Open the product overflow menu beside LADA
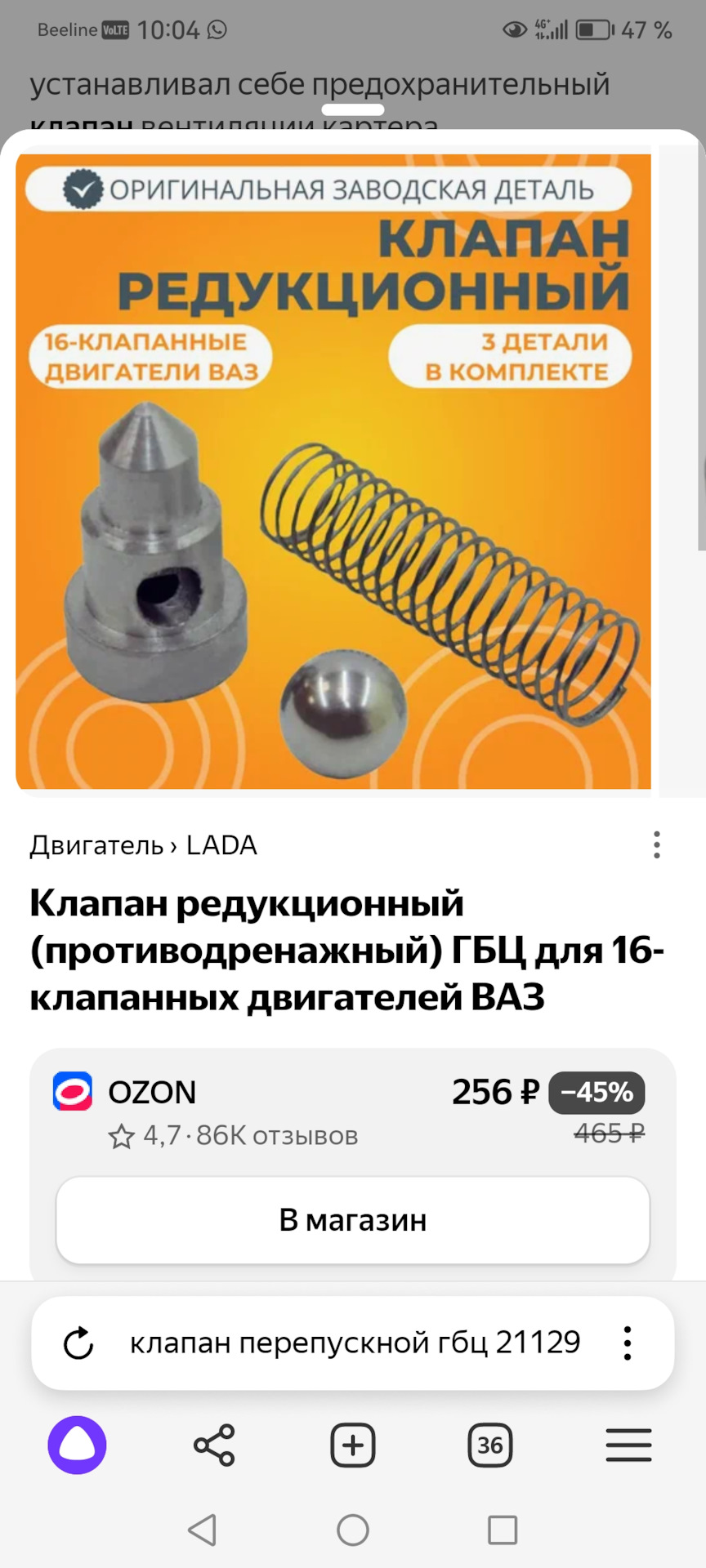 tap(656, 844)
